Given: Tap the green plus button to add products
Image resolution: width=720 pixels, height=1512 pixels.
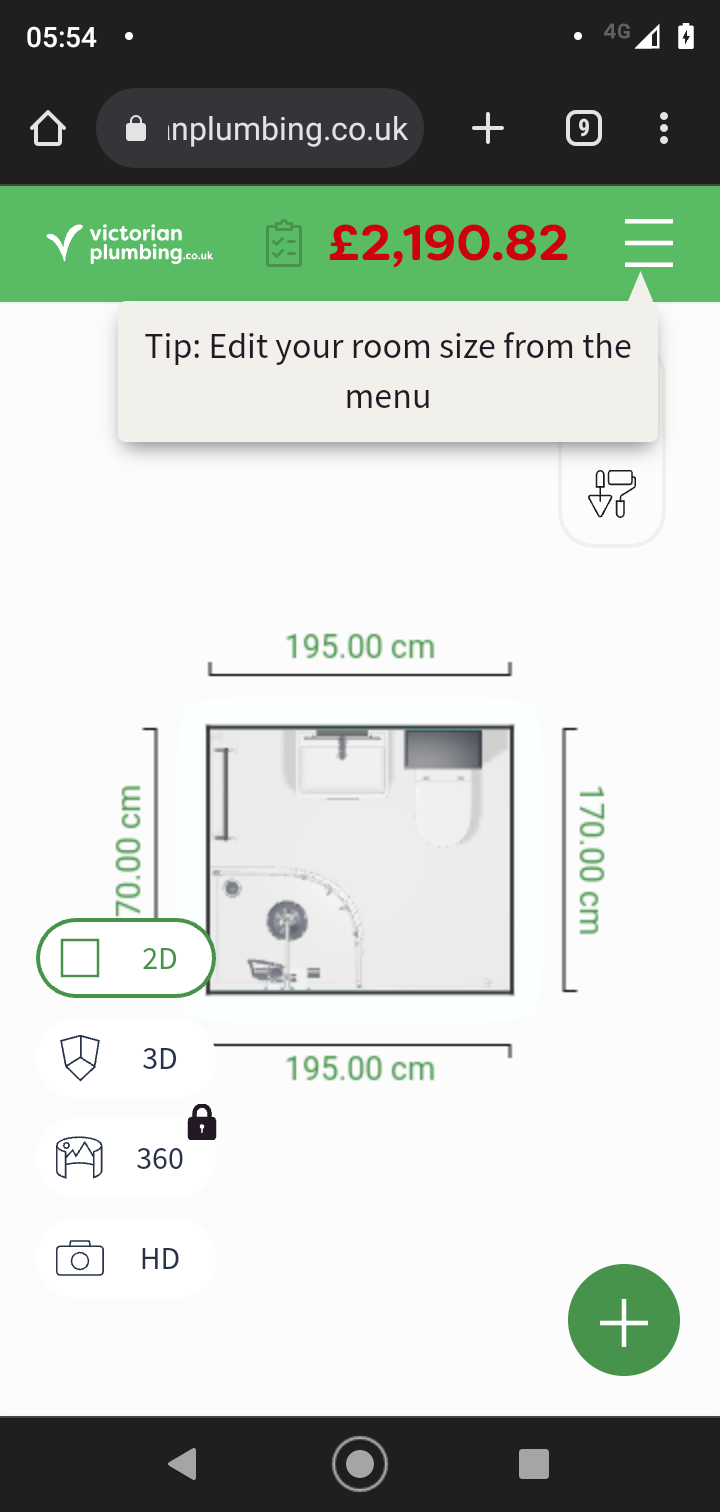Looking at the screenshot, I should click(x=624, y=1321).
